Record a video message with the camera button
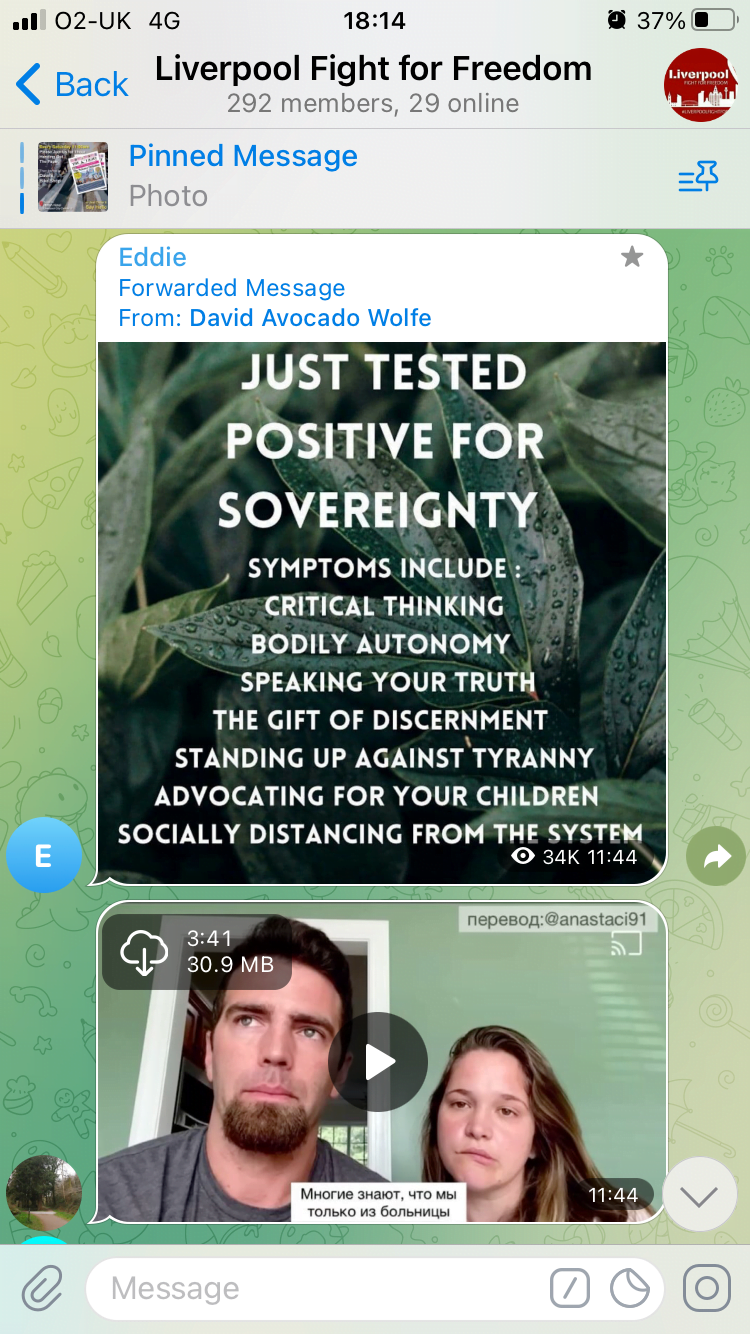The width and height of the screenshot is (750, 1334). (706, 1289)
